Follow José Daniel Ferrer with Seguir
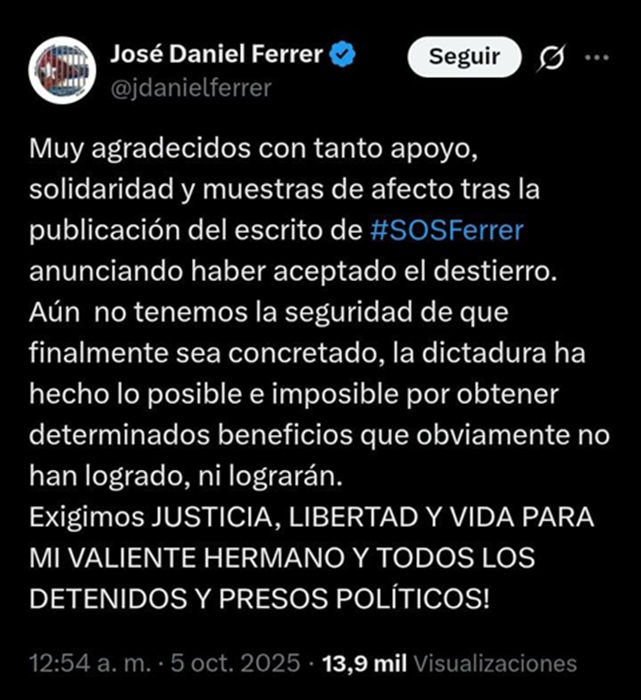Screen dimensions: 641x700 click(464, 58)
